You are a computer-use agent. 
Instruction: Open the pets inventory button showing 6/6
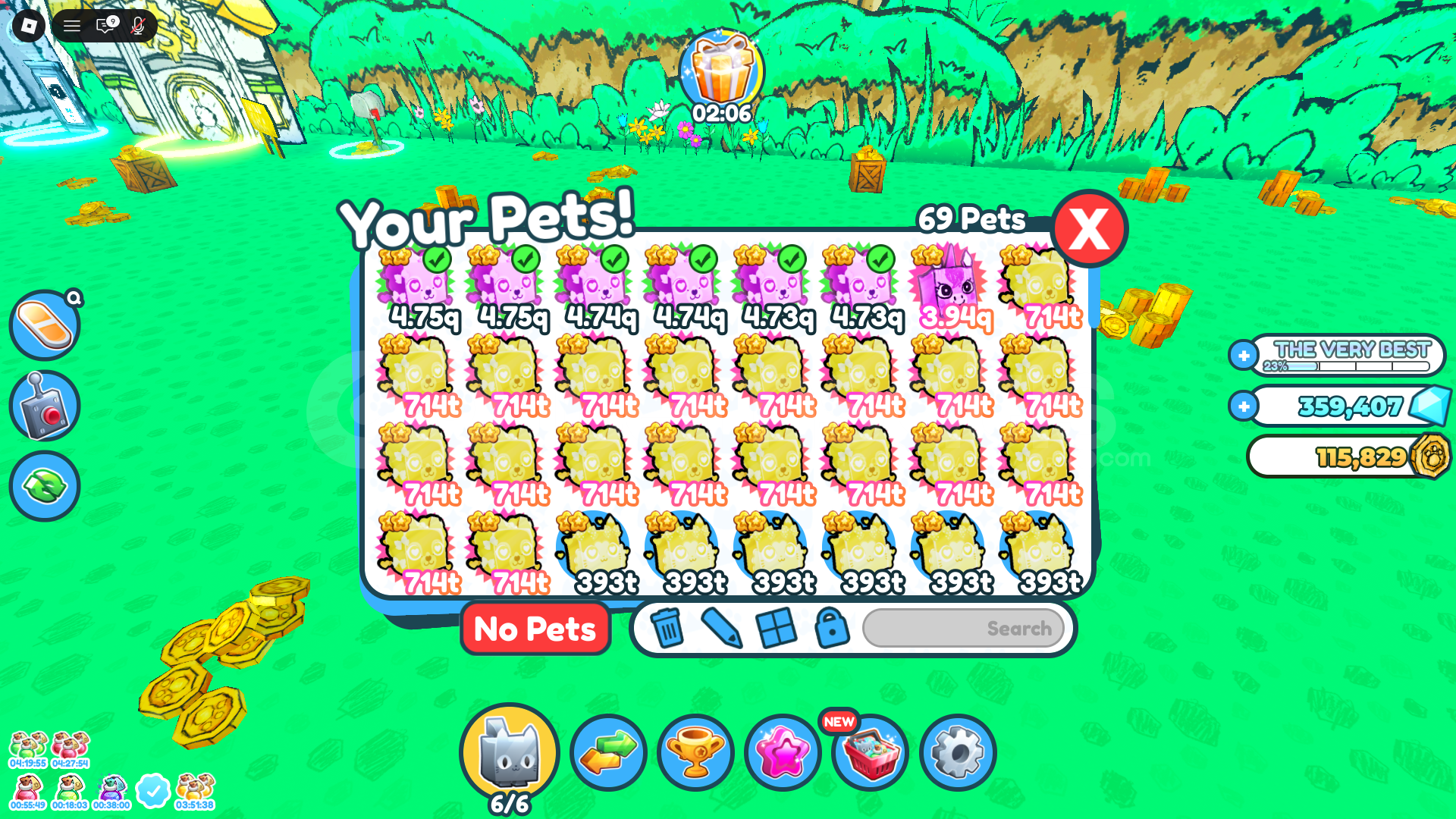510,753
